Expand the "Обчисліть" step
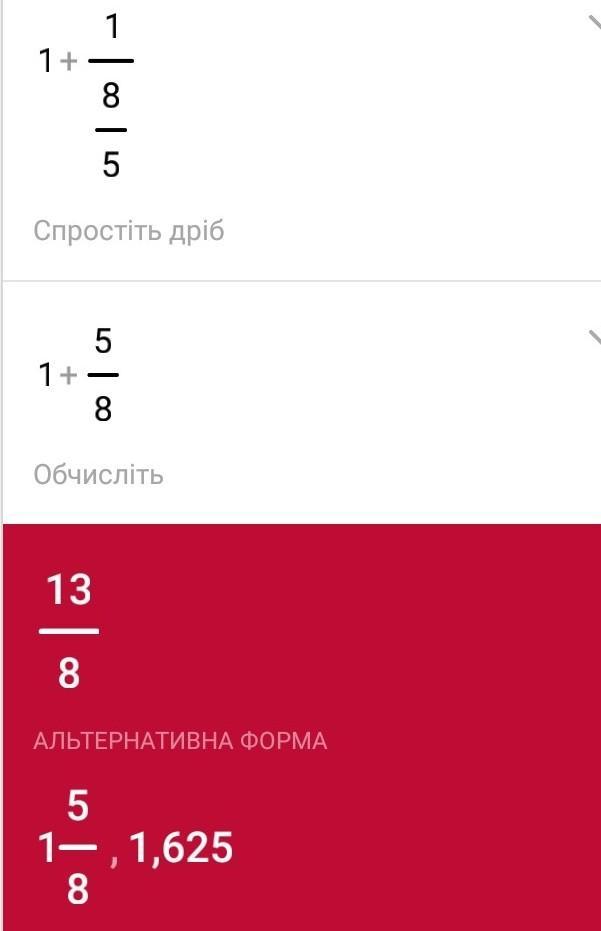The image size is (601, 931). point(594,337)
